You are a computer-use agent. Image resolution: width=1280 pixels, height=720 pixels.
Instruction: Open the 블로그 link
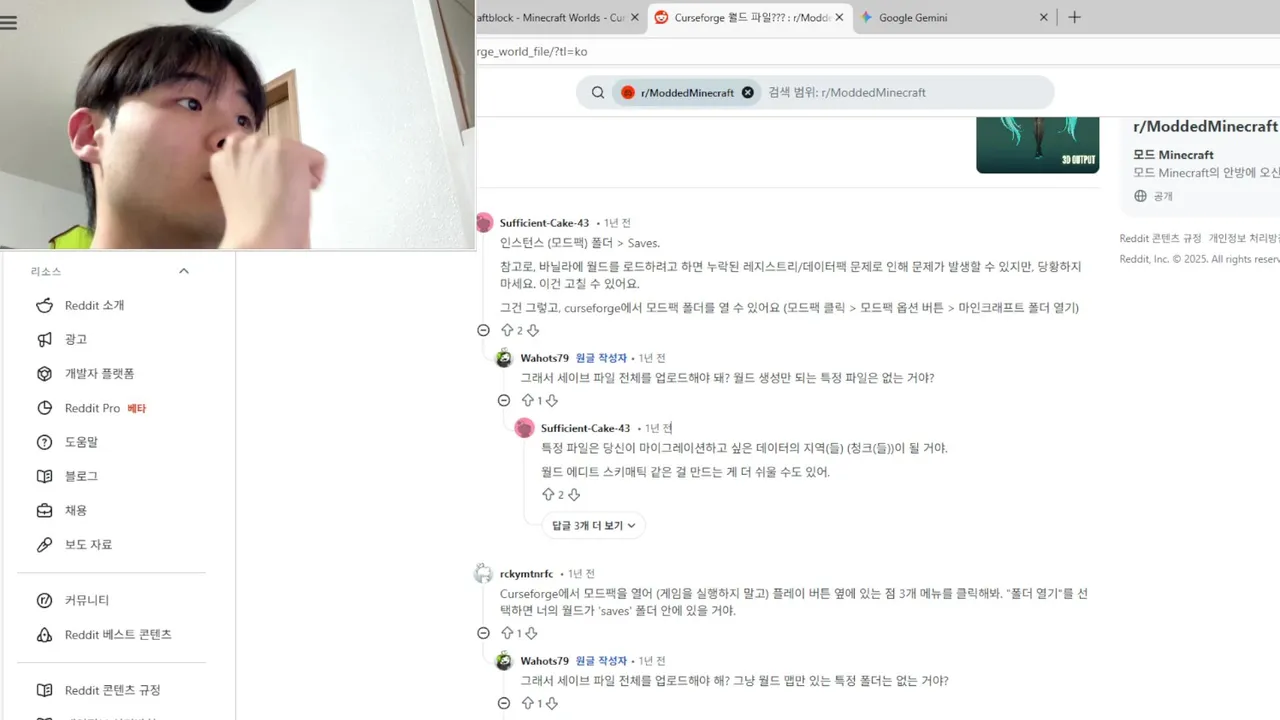coord(81,476)
